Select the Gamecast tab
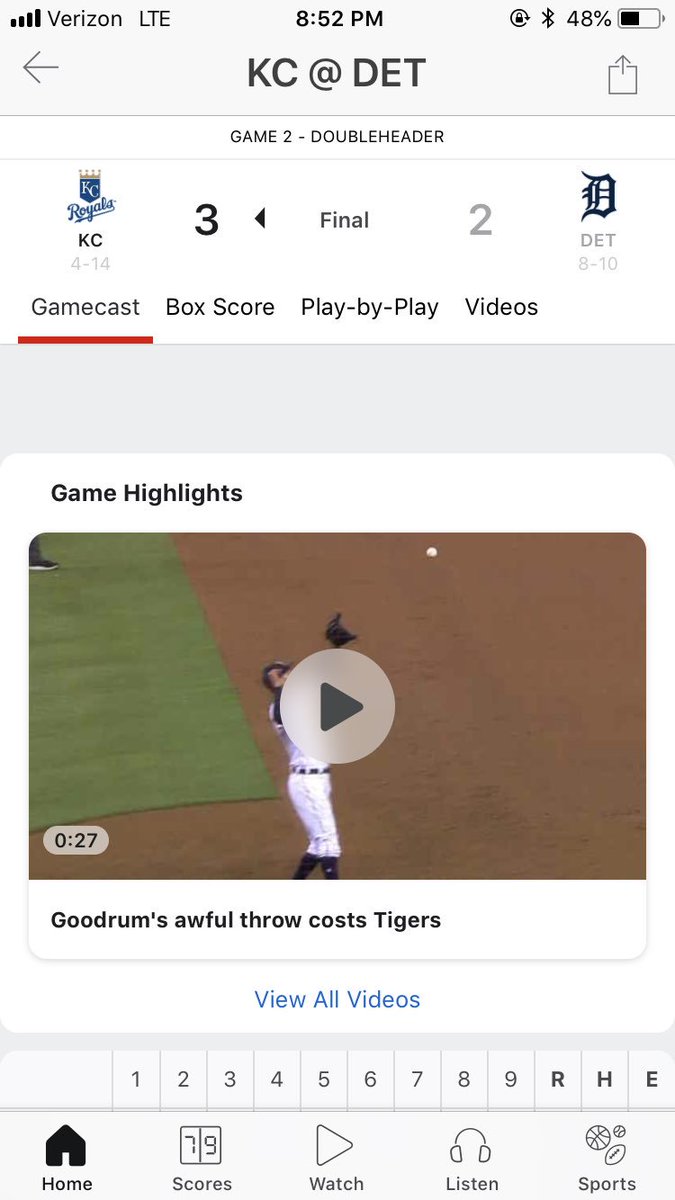675x1200 pixels. click(x=86, y=307)
